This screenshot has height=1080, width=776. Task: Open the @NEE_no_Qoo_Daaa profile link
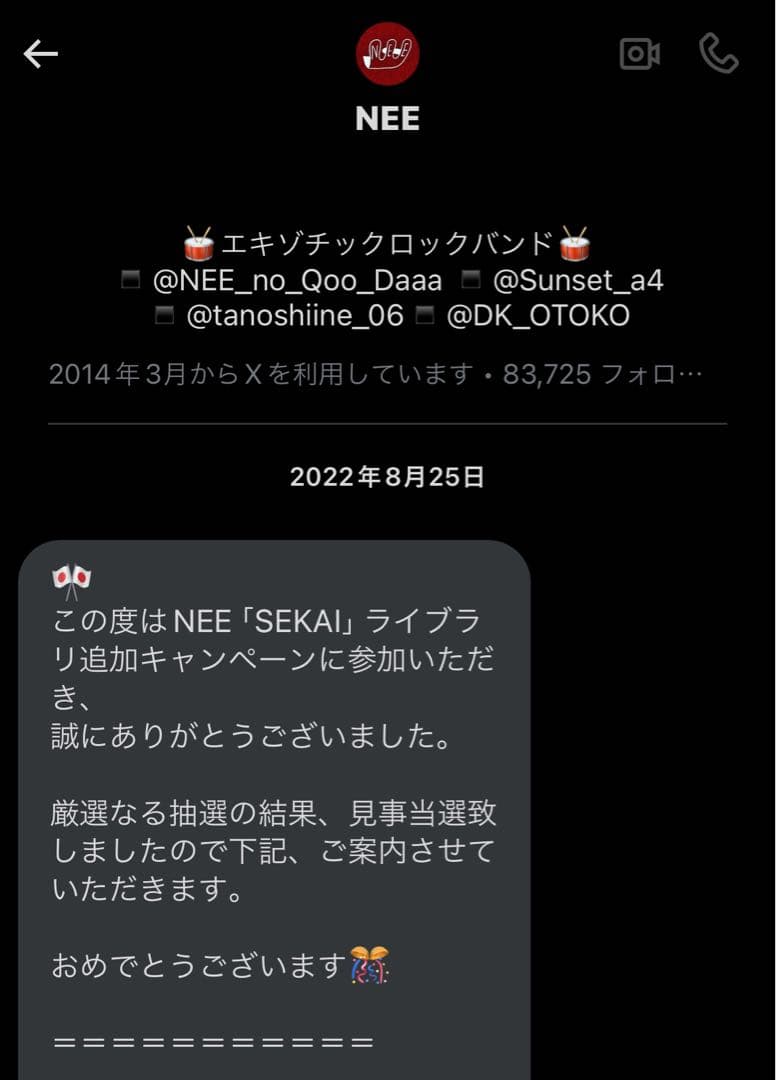pos(298,280)
